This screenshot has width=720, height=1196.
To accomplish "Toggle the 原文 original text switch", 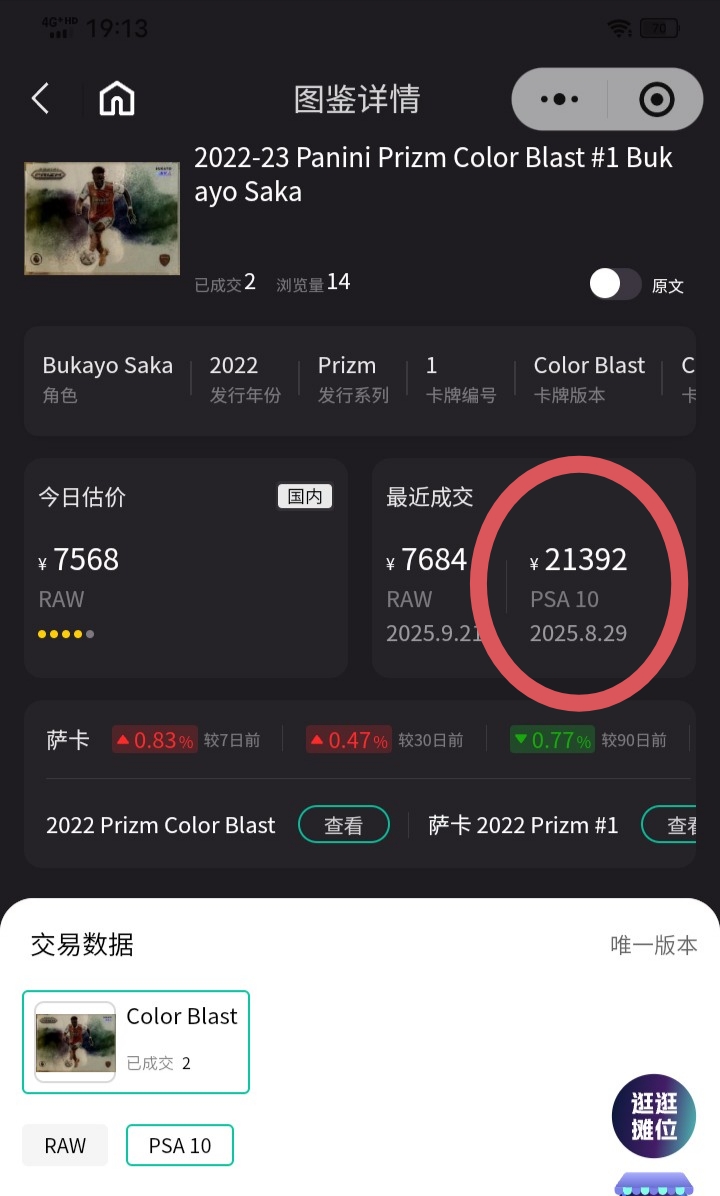I will coord(614,284).
